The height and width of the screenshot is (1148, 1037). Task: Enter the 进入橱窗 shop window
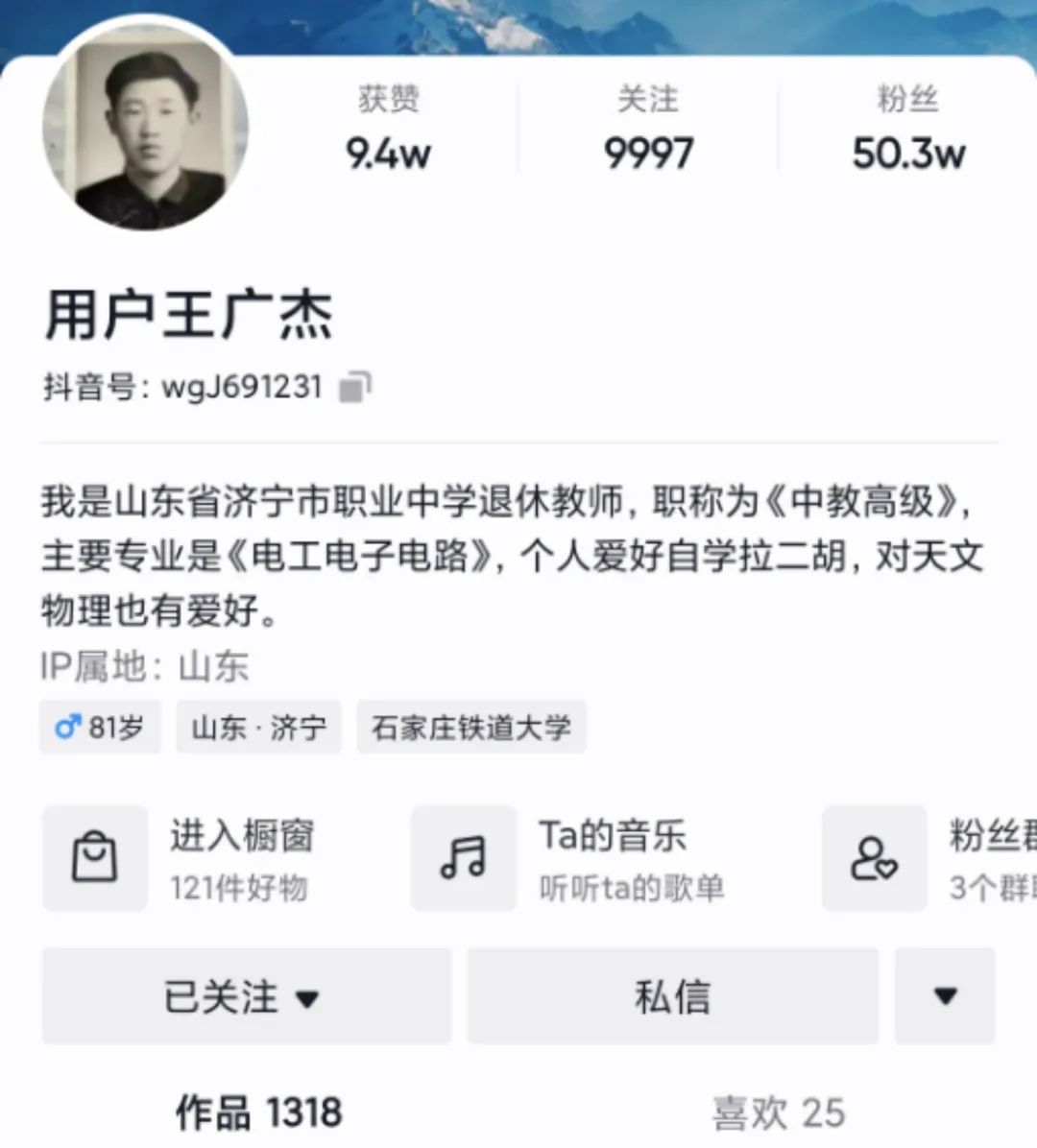click(211, 858)
